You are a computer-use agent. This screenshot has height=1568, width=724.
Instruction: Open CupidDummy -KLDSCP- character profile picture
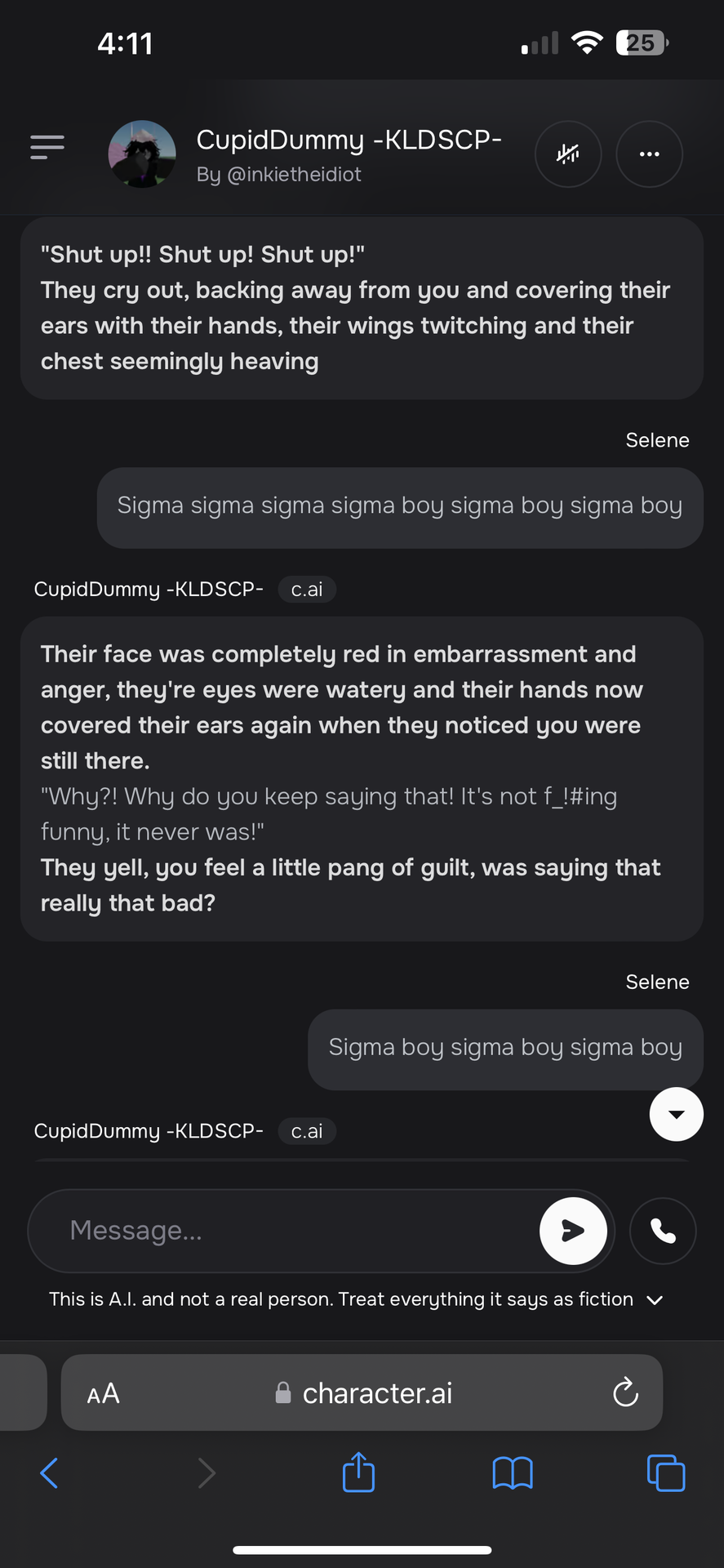tap(142, 154)
